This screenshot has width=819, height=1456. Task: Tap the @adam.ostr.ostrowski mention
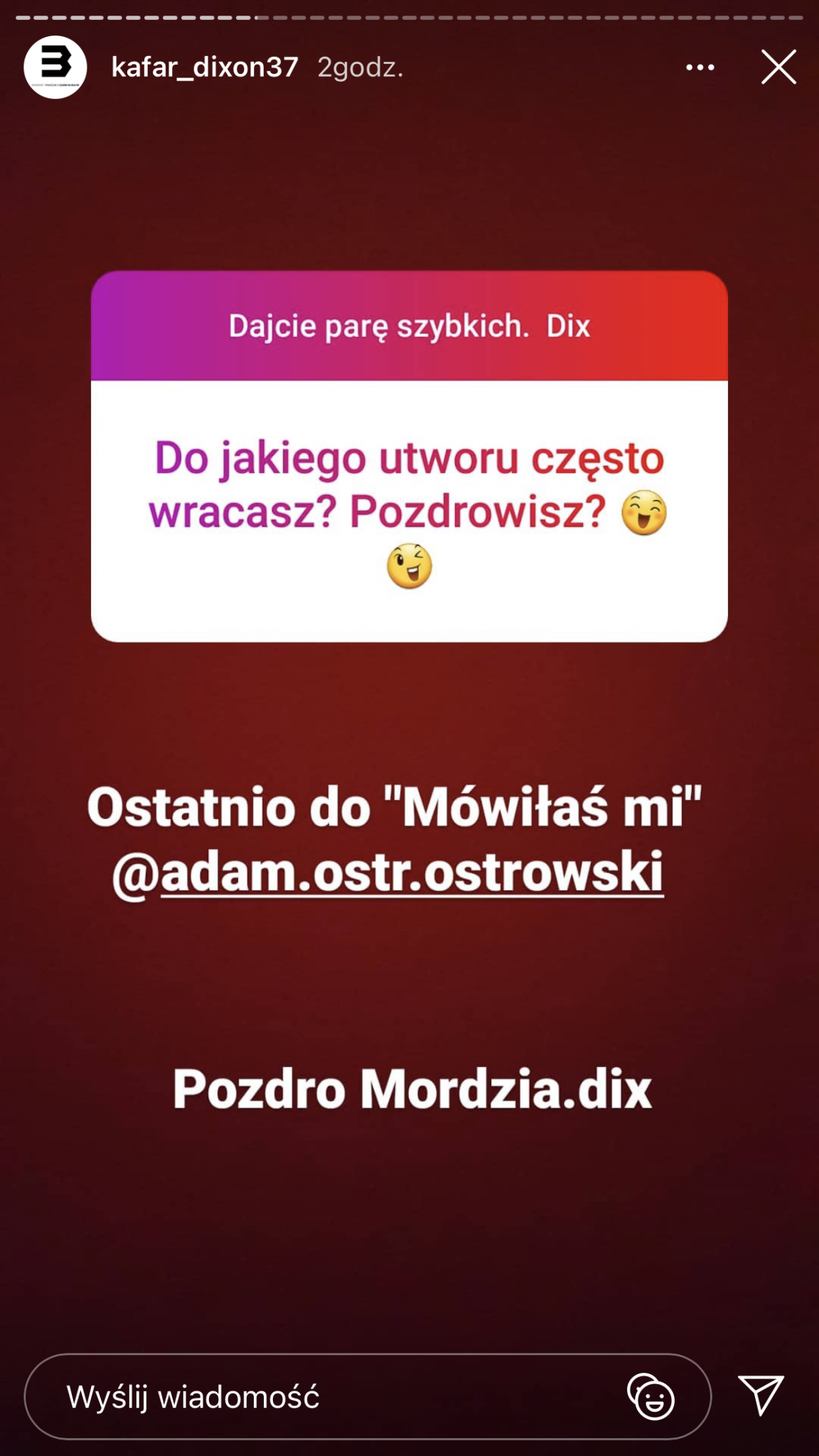(388, 872)
